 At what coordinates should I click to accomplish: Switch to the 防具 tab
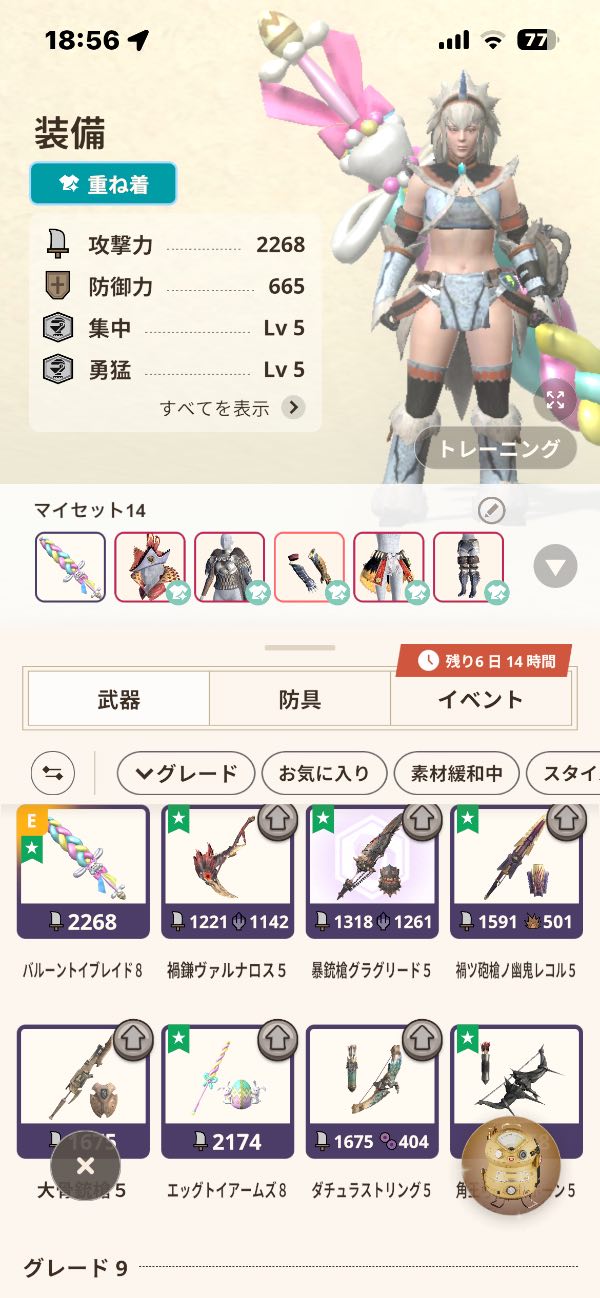[x=299, y=699]
